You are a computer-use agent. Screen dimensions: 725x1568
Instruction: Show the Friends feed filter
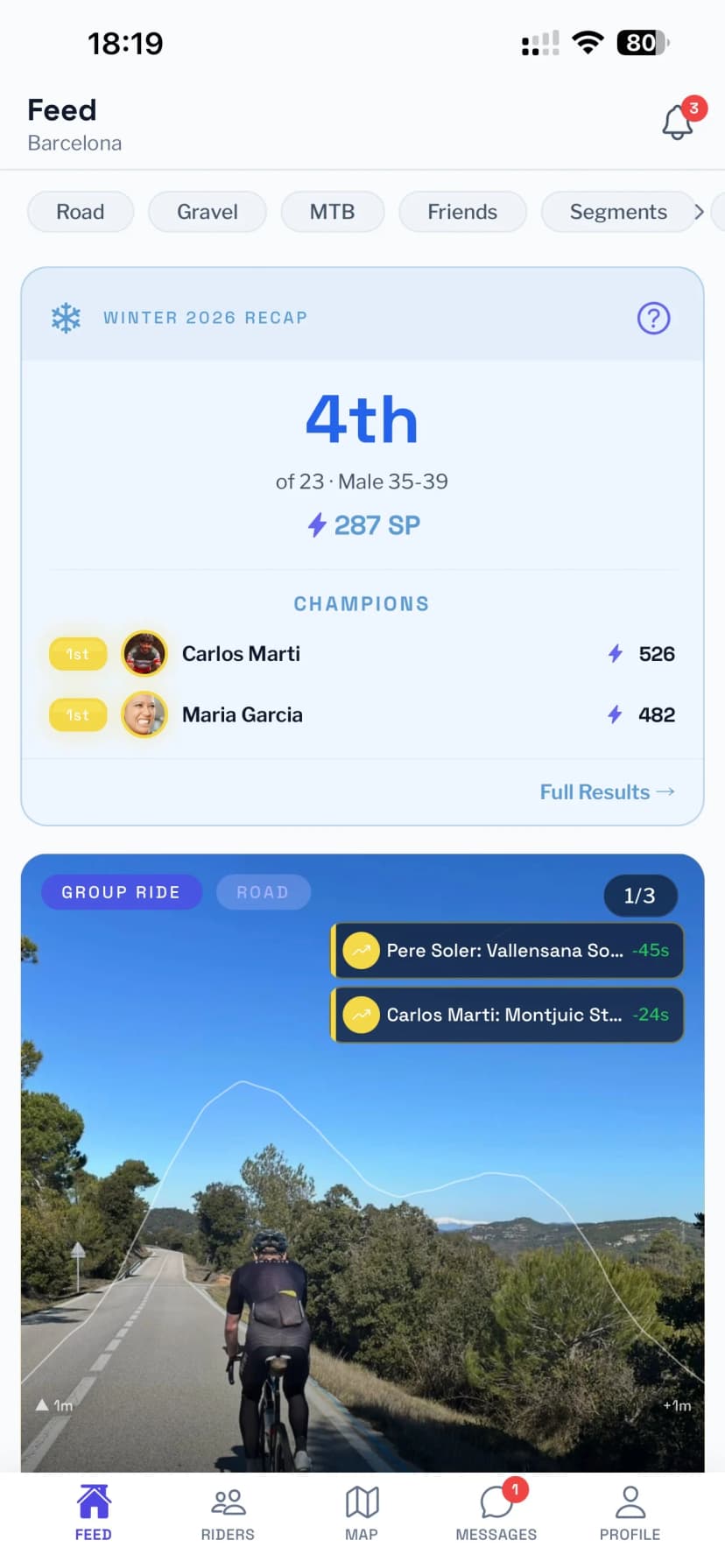[462, 212]
